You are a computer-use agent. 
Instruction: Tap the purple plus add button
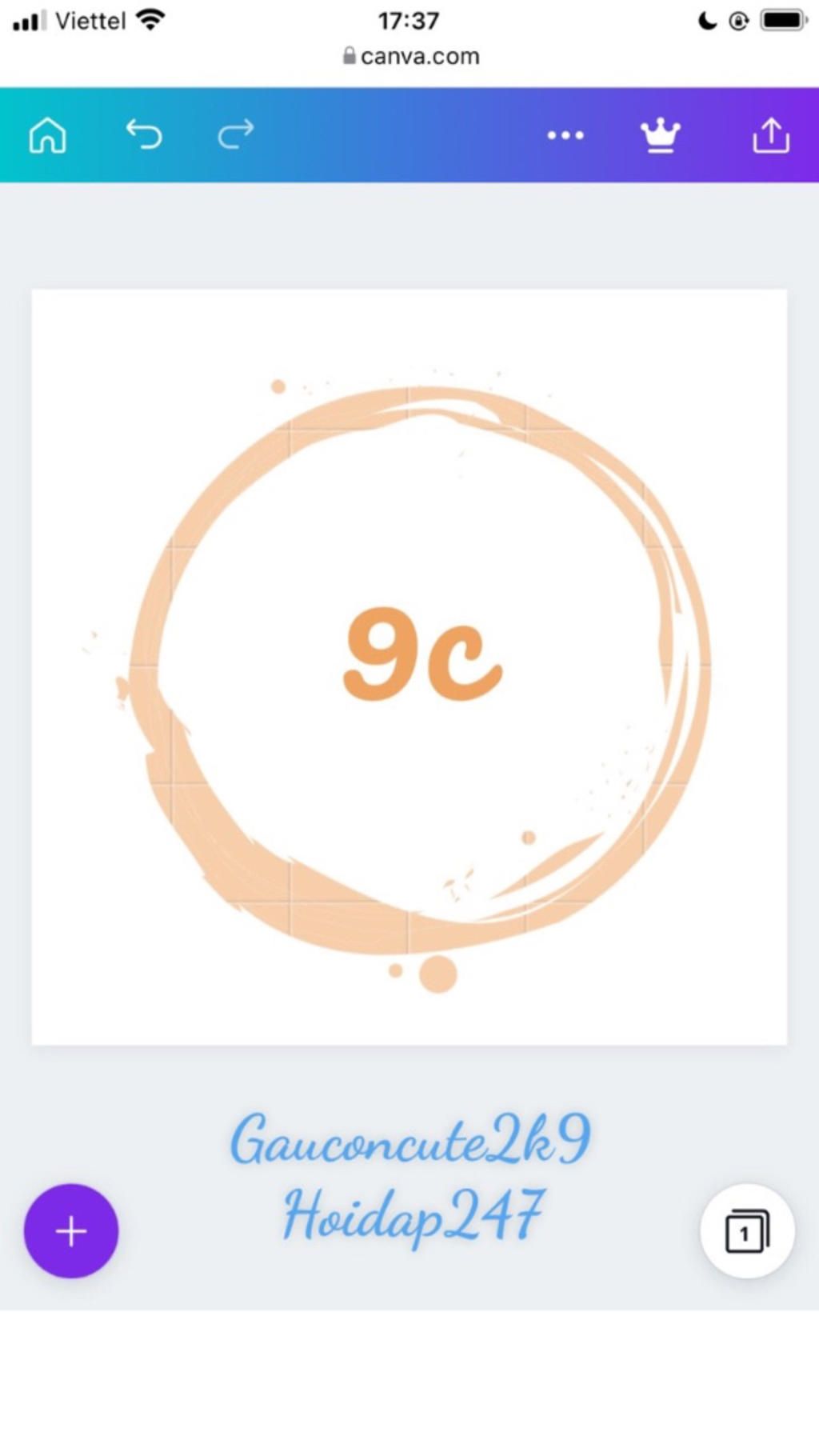point(71,1230)
